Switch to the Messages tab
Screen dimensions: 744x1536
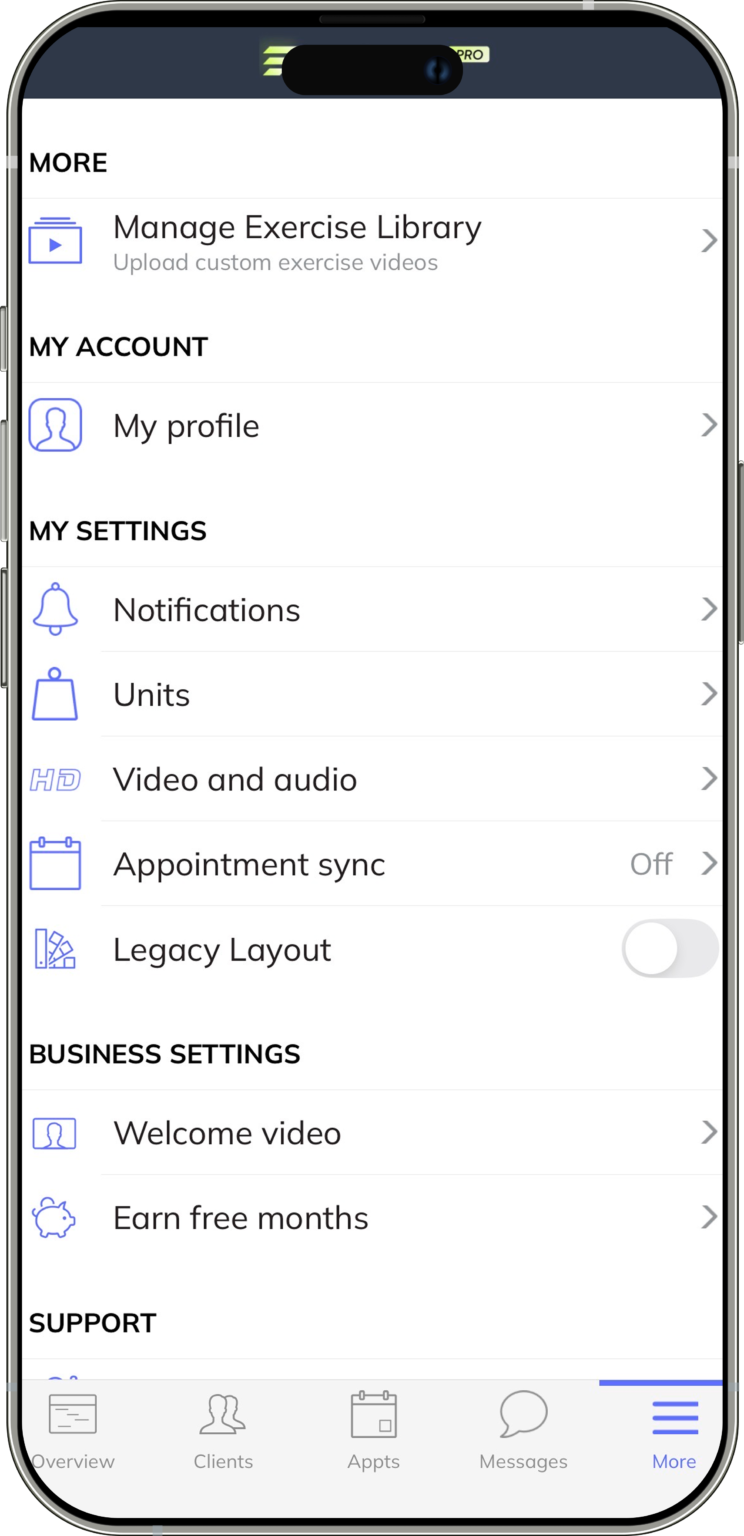pos(523,1432)
